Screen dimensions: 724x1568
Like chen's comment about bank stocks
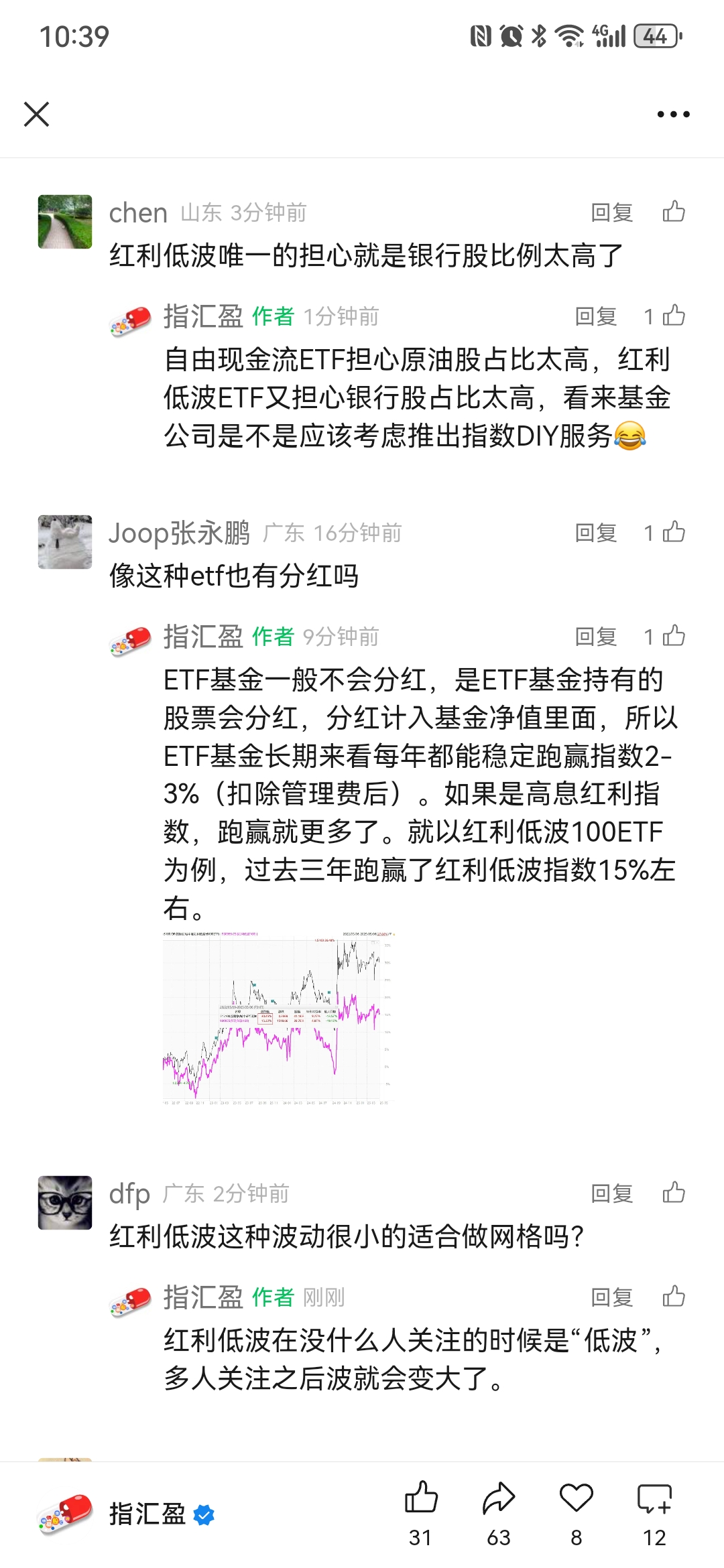click(674, 212)
